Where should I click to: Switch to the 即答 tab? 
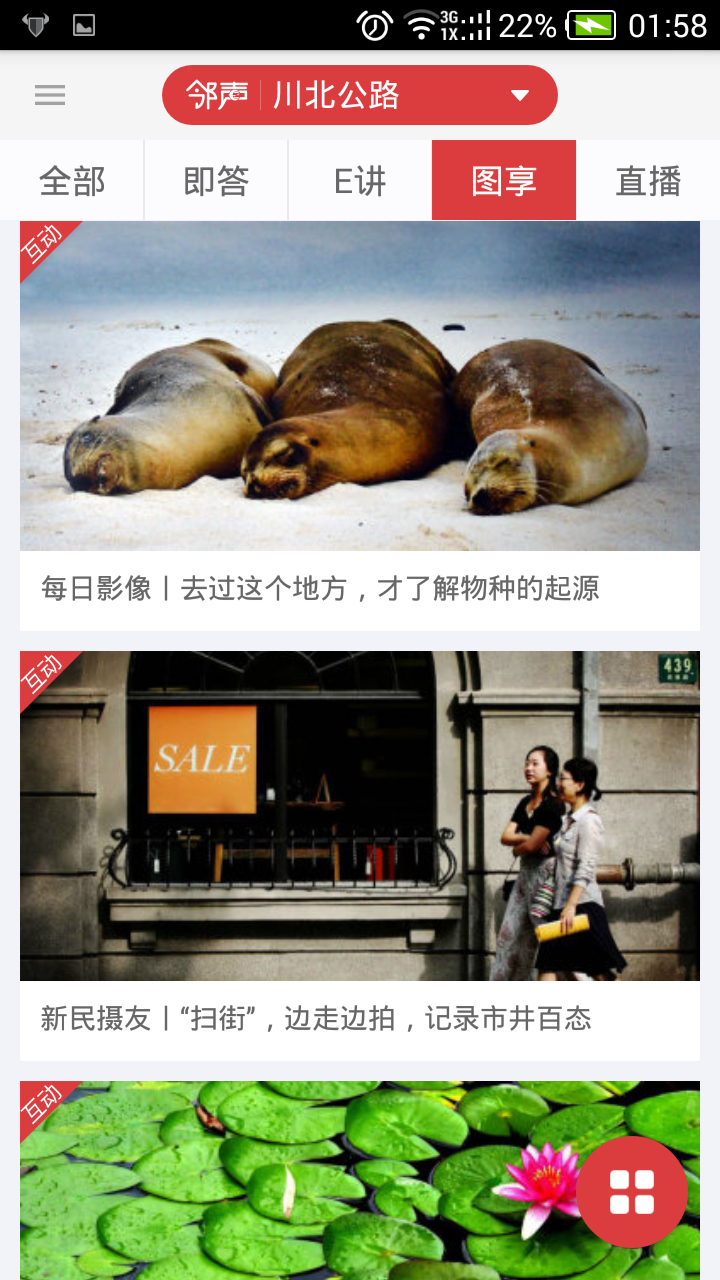click(x=216, y=181)
